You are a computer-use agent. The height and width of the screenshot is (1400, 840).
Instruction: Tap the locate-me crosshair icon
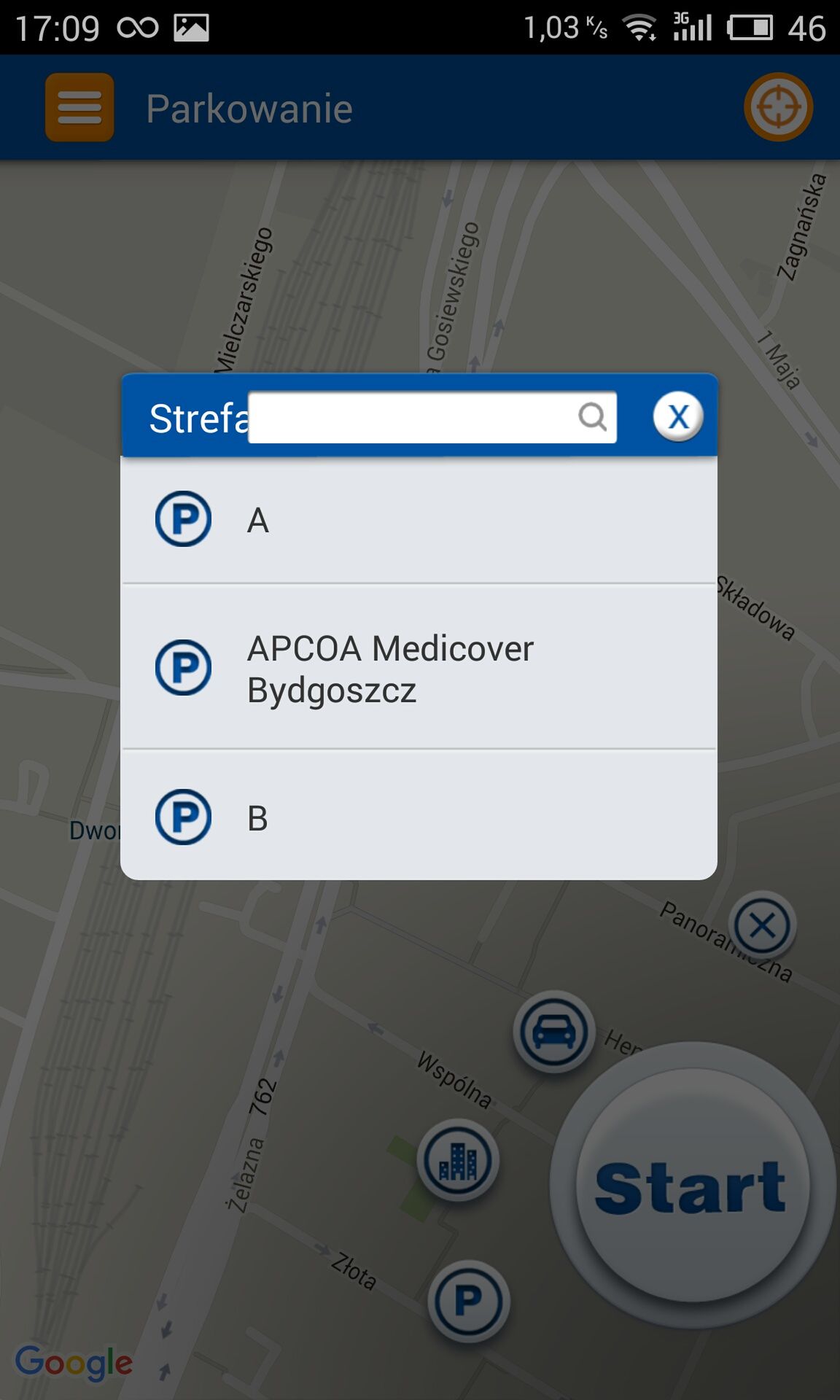point(778,107)
